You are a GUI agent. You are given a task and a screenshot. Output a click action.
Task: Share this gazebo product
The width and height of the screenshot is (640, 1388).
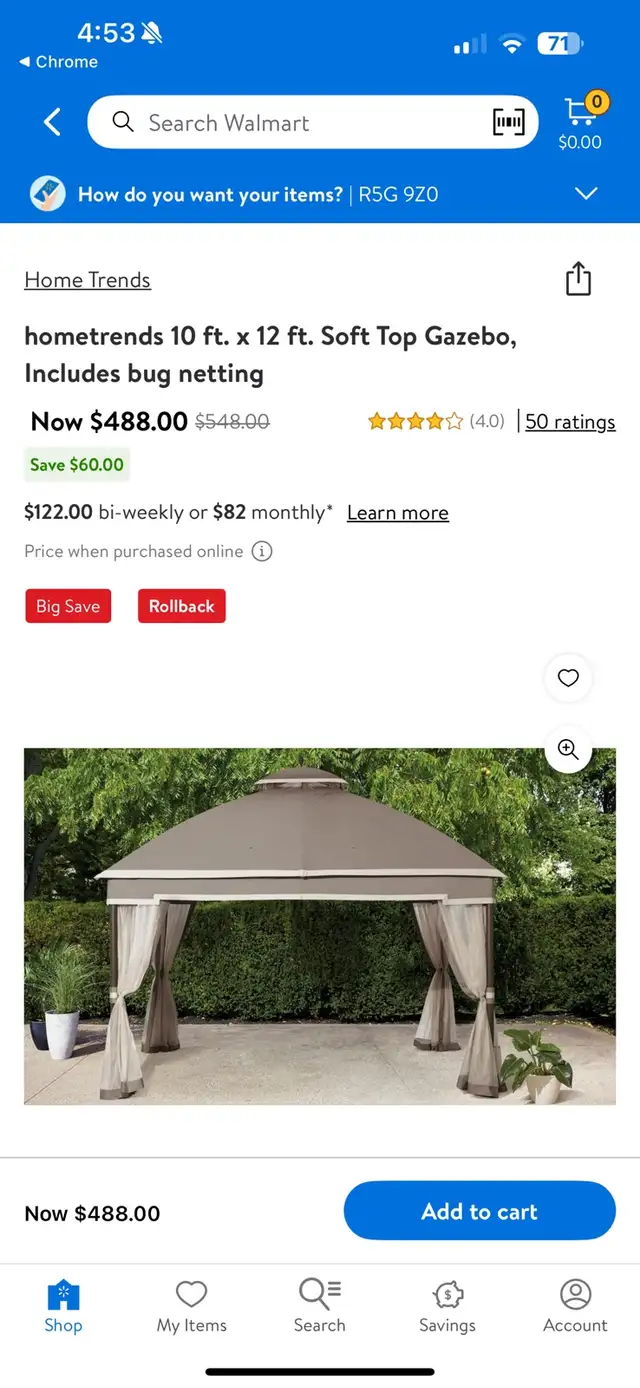[578, 279]
